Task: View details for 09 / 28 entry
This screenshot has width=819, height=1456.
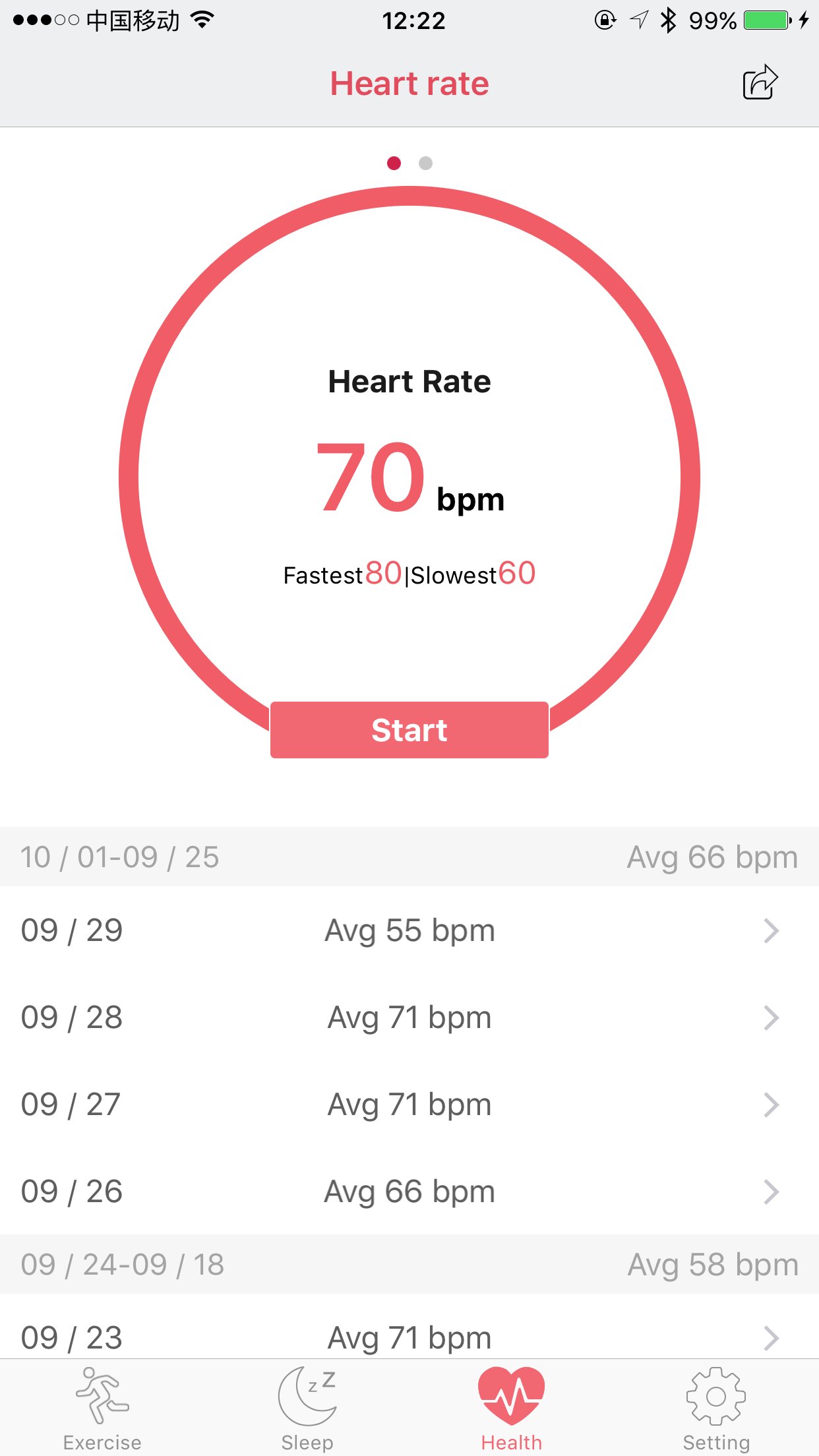Action: coord(409,1017)
